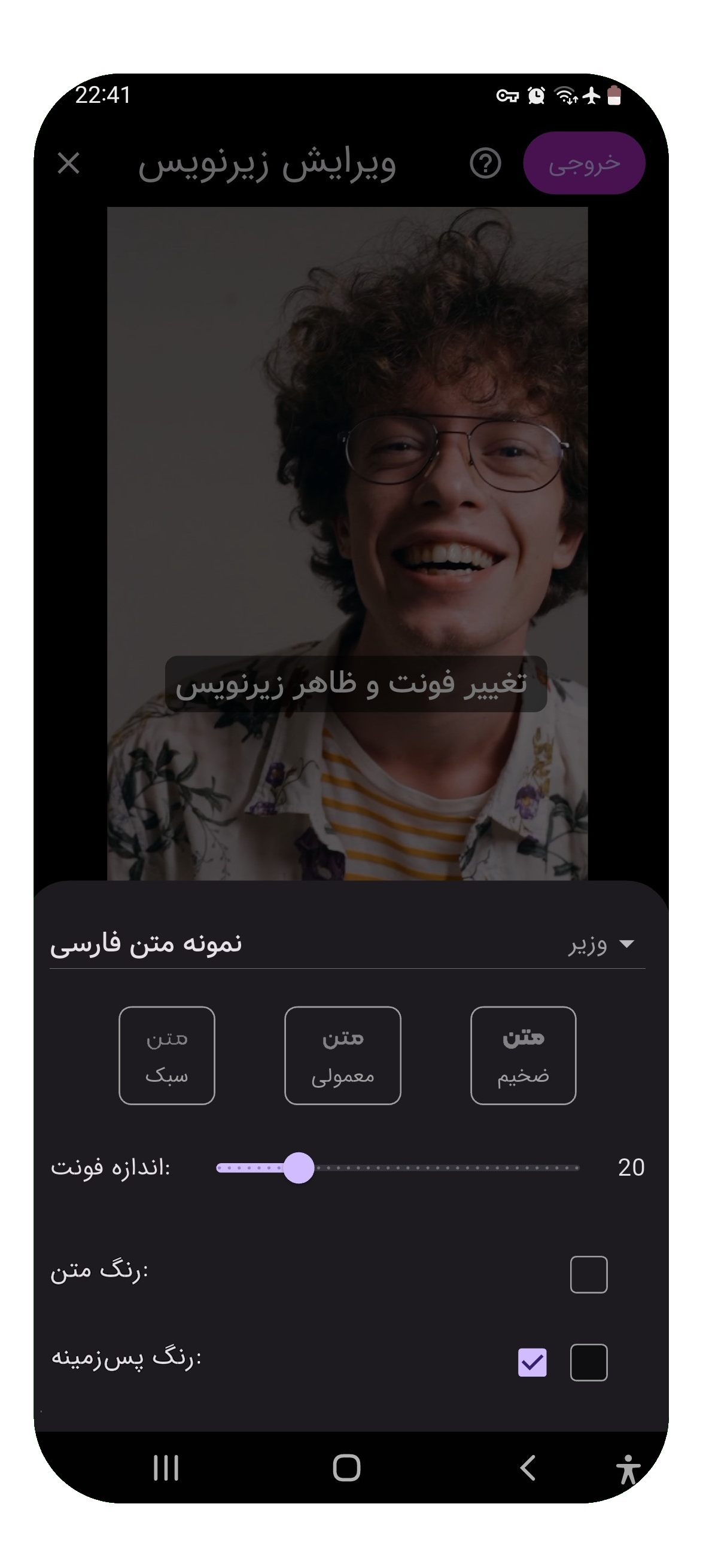Select the ضخیم bold weight option

coord(524,1055)
